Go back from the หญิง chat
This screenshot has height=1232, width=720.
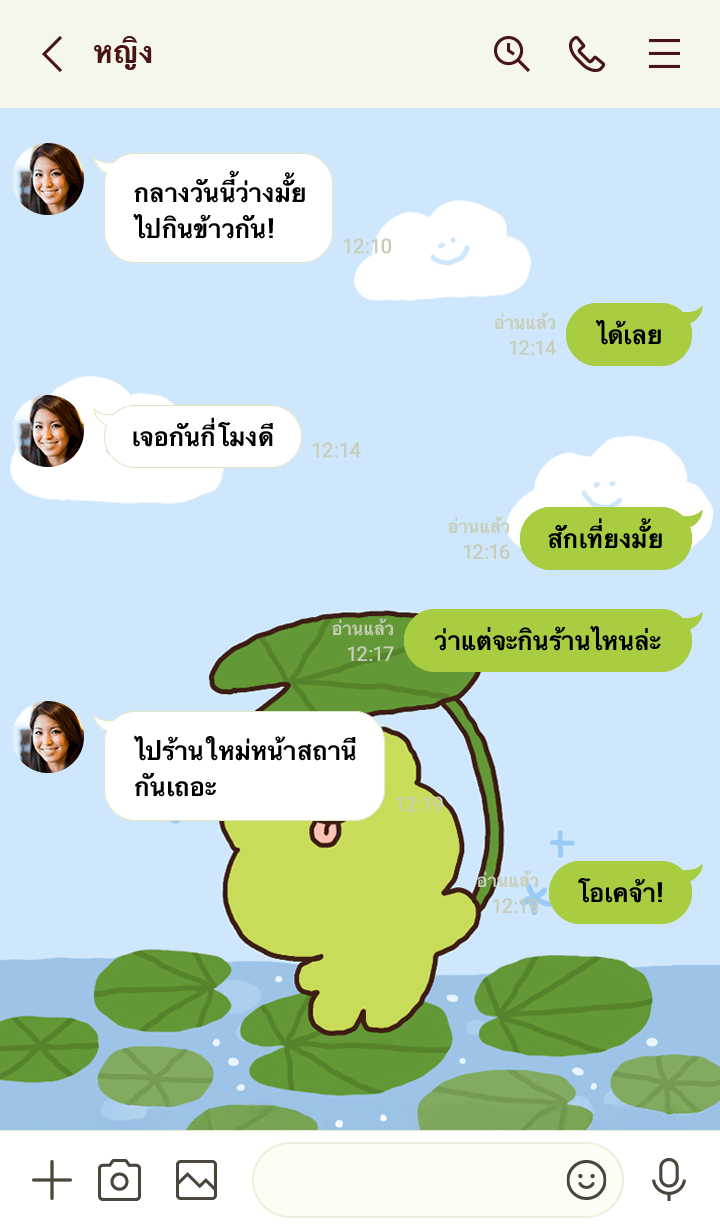52,54
